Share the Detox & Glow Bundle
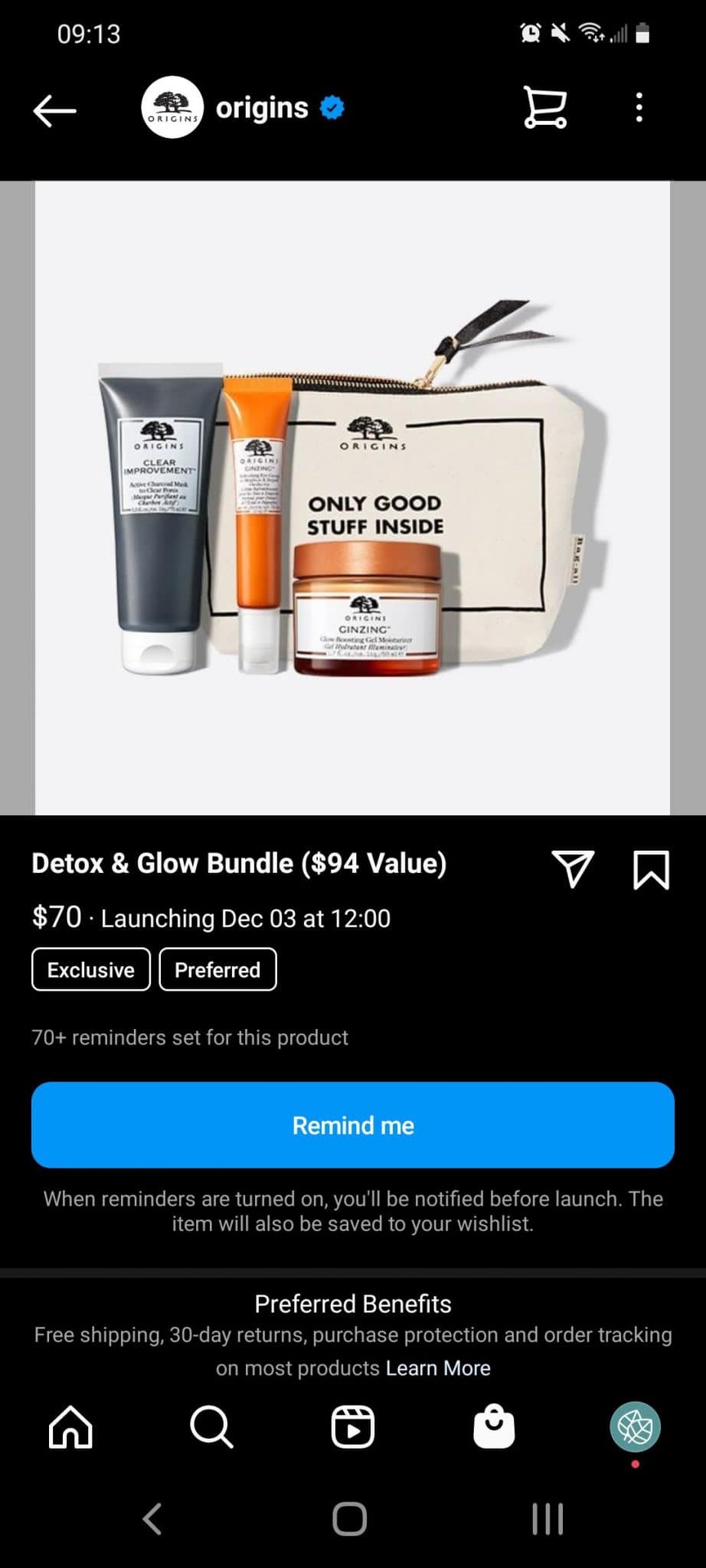Screen dimensions: 706x1568 point(573,869)
